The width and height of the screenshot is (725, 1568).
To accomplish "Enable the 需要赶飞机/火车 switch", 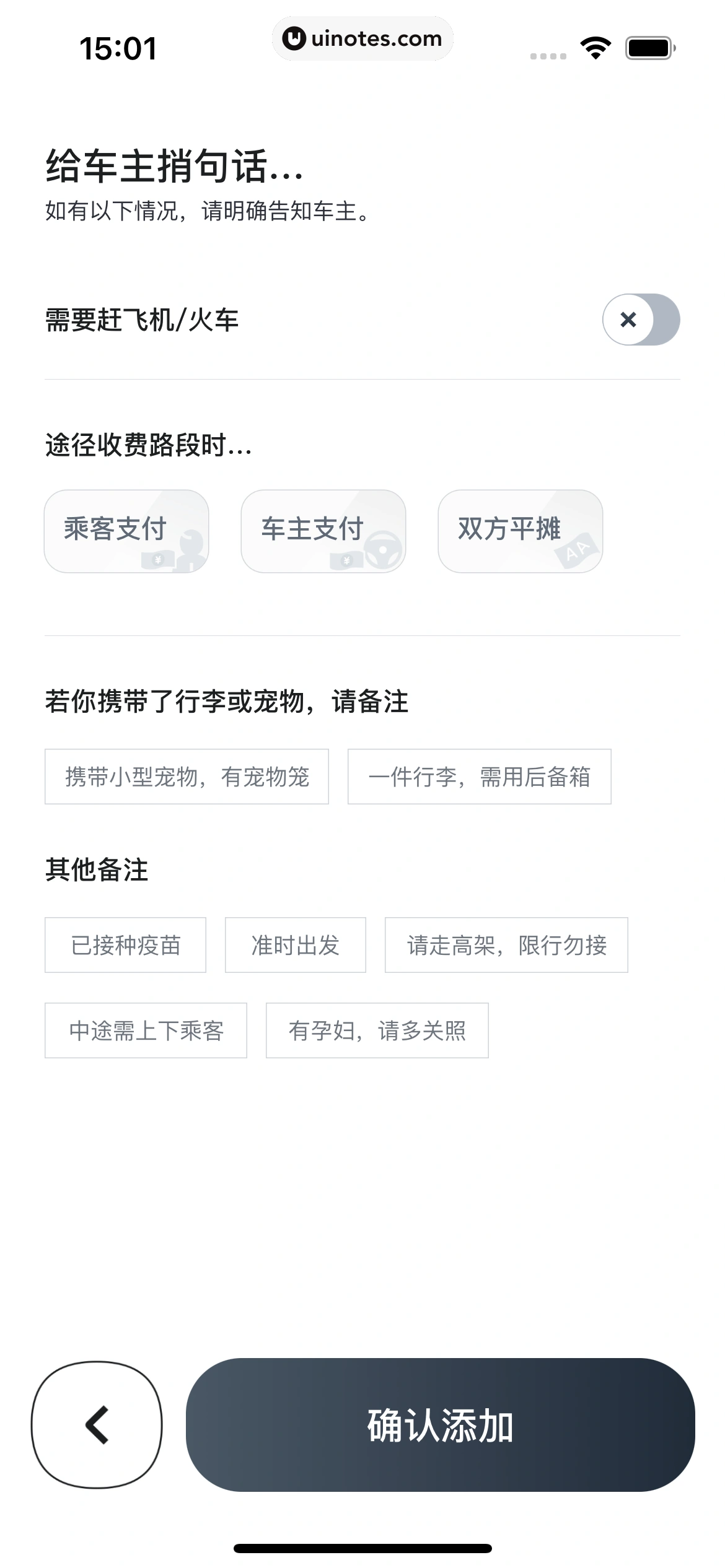I will coord(641,320).
